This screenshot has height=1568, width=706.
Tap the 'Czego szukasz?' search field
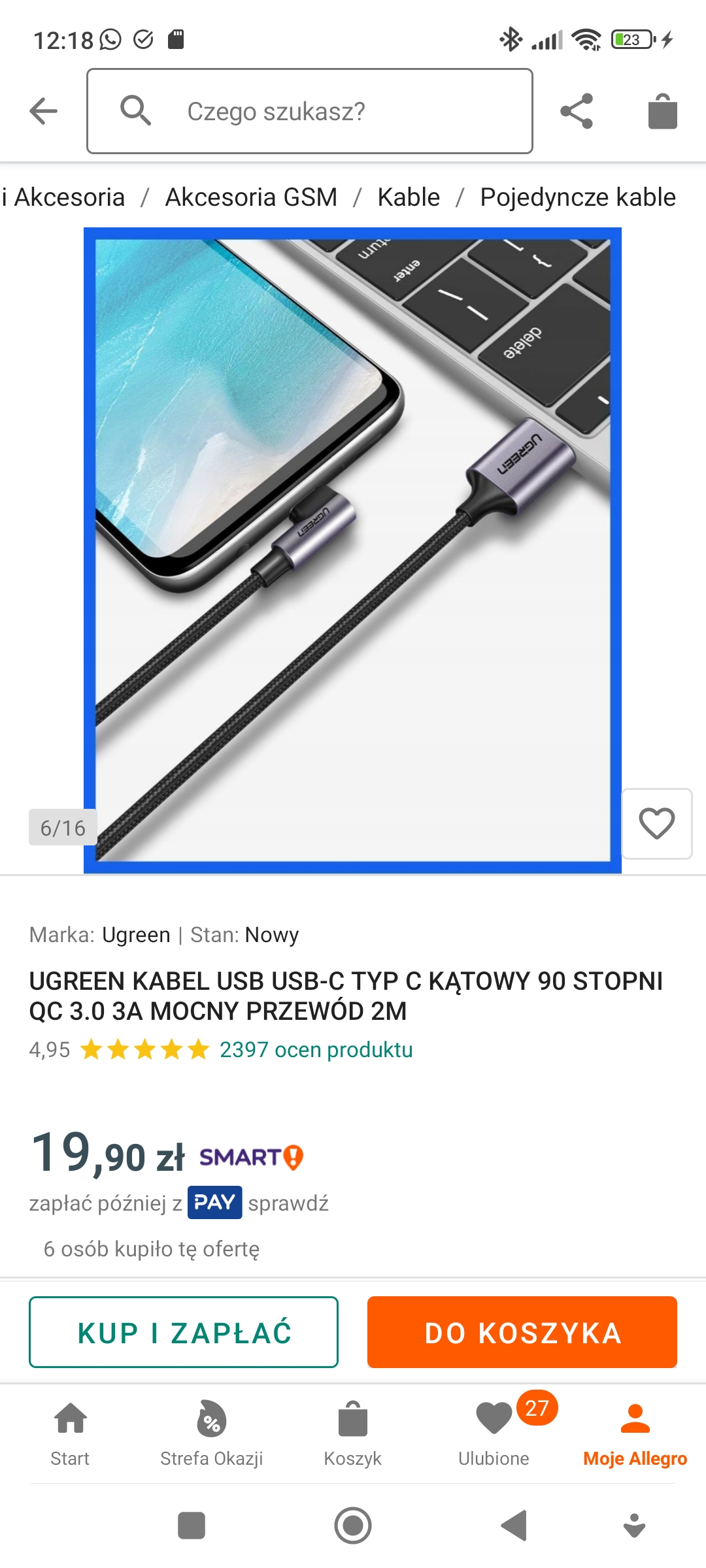(x=310, y=111)
